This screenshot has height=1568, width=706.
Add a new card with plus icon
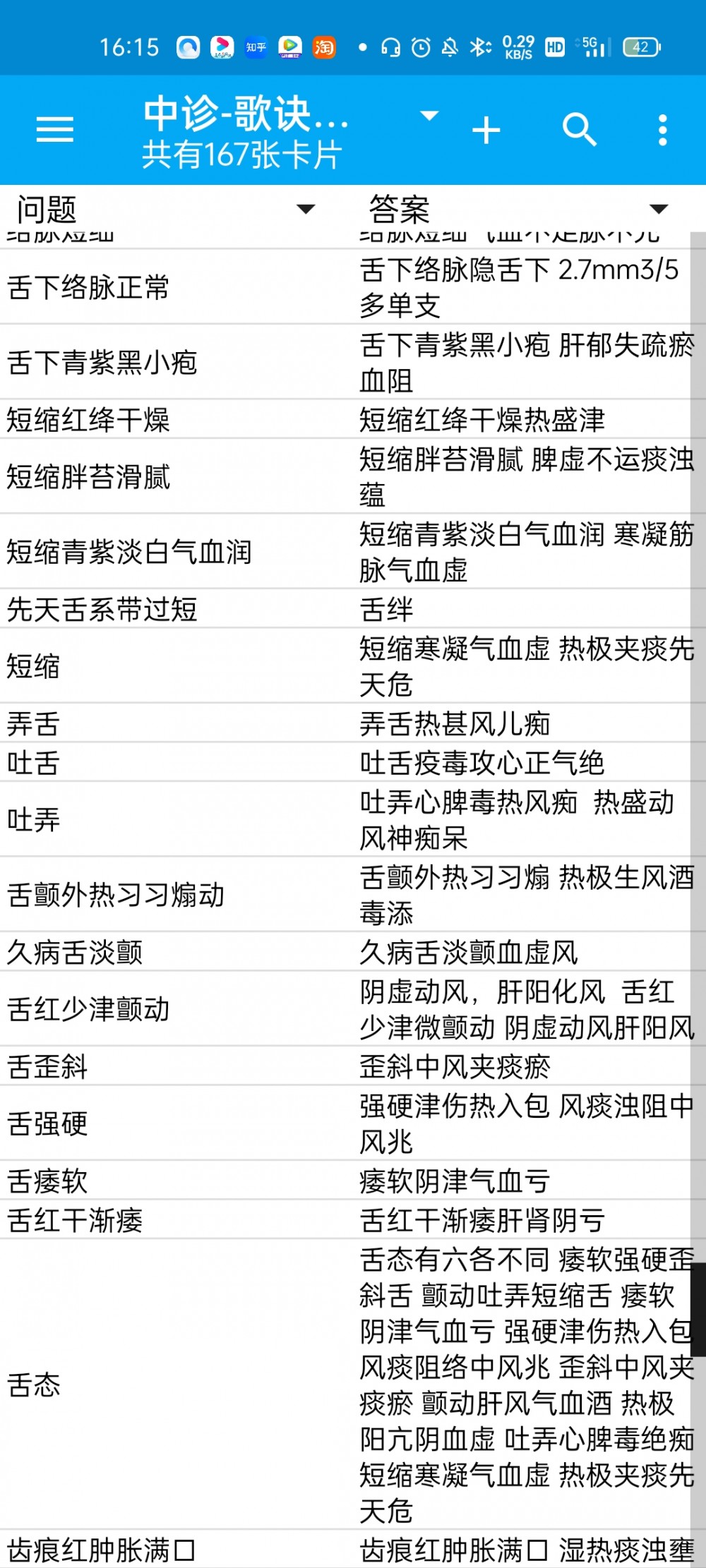pyautogui.click(x=486, y=131)
